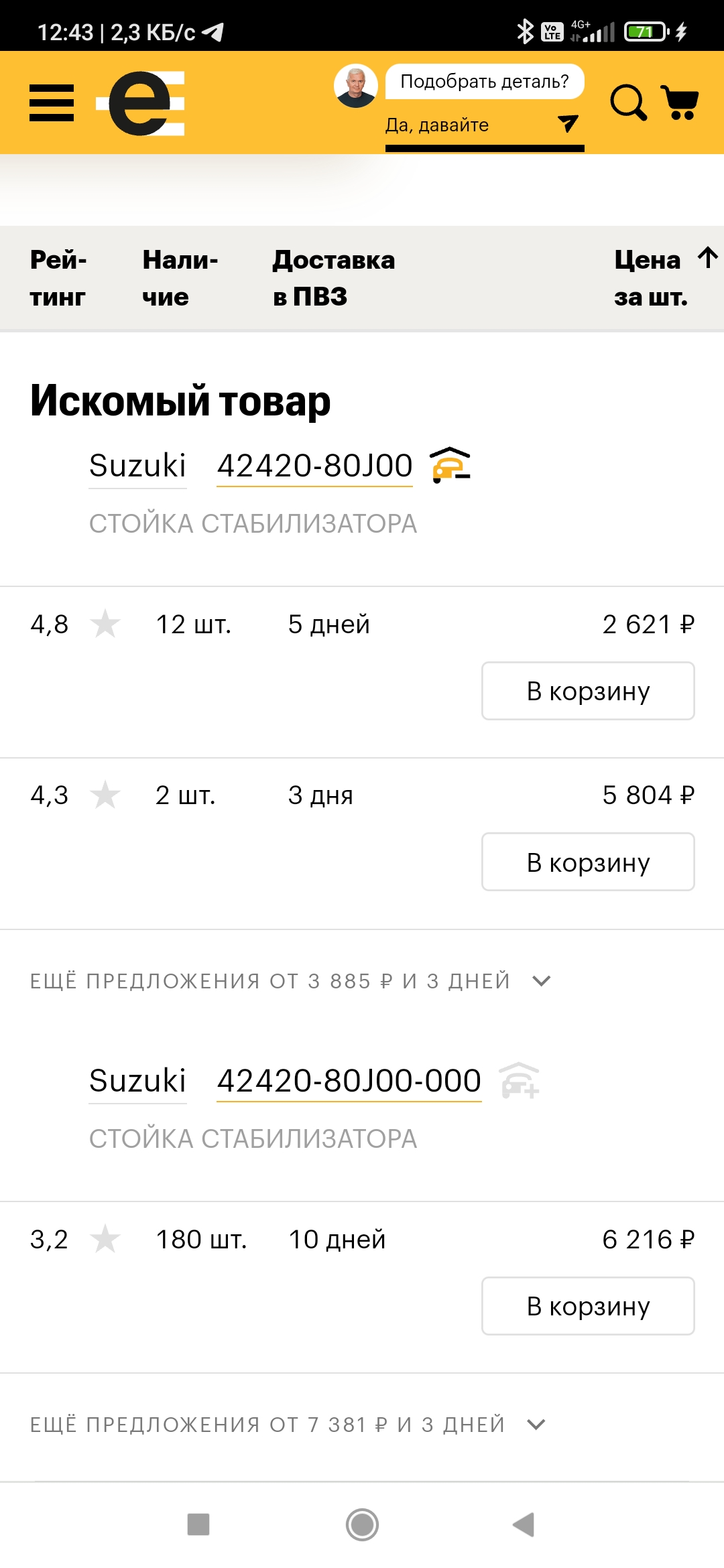Expand more offers from 3 885 ₽

coord(290,981)
